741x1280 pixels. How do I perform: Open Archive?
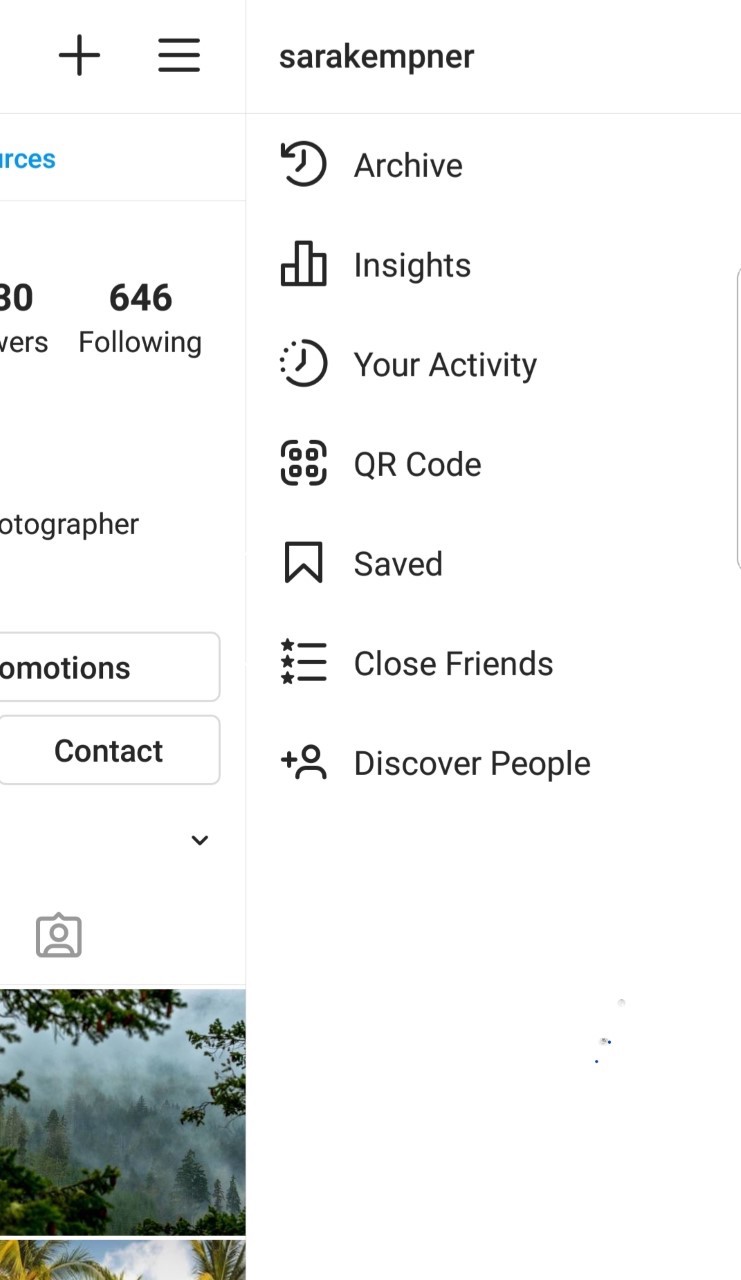pyautogui.click(x=408, y=165)
